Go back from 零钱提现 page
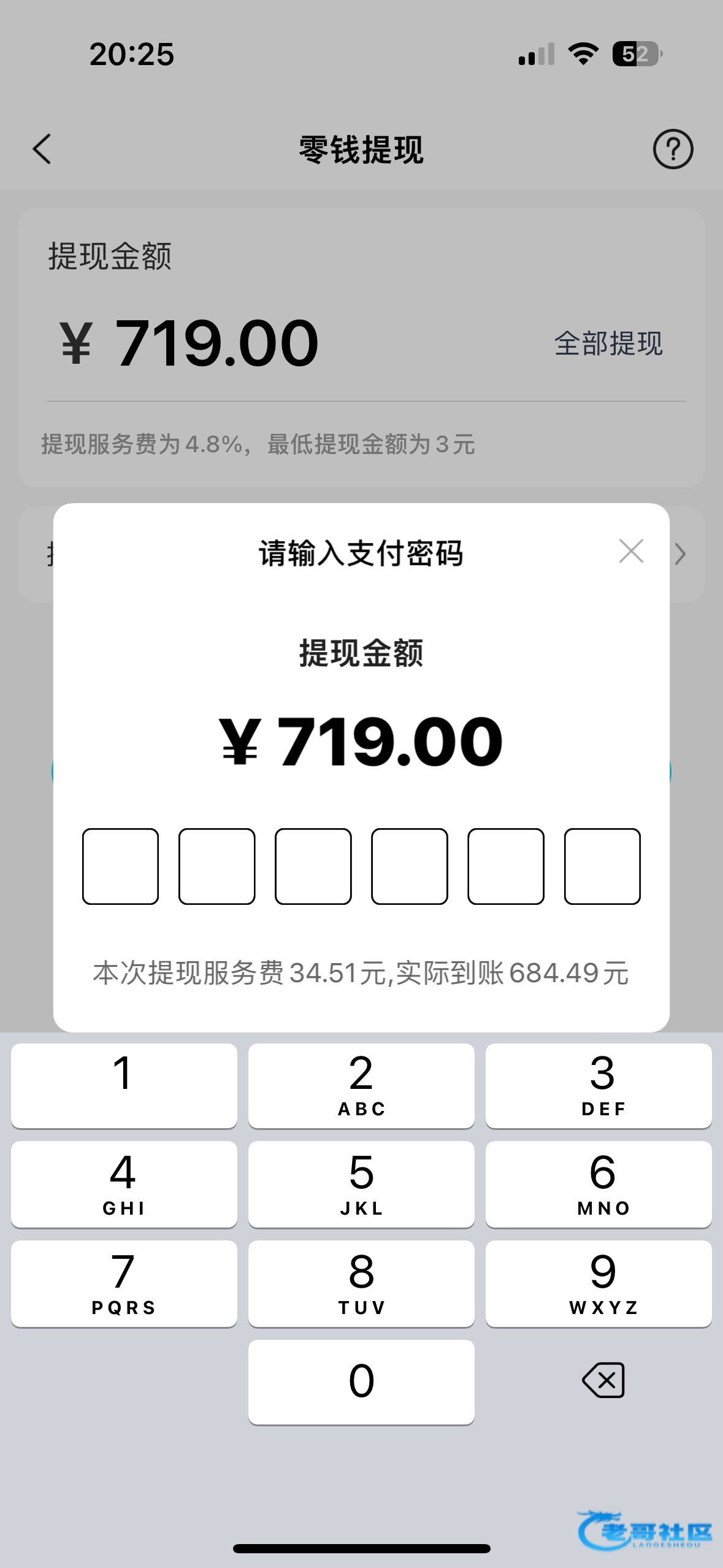The width and height of the screenshot is (723, 1568). click(x=42, y=149)
